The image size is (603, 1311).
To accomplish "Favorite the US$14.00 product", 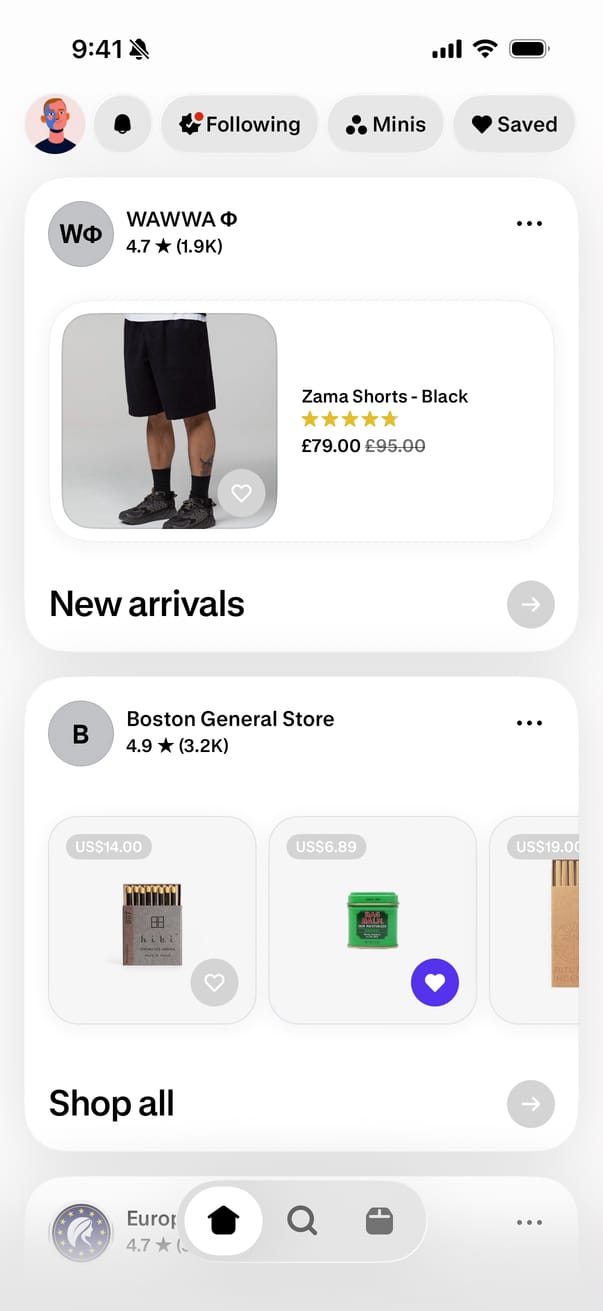I will [x=214, y=983].
